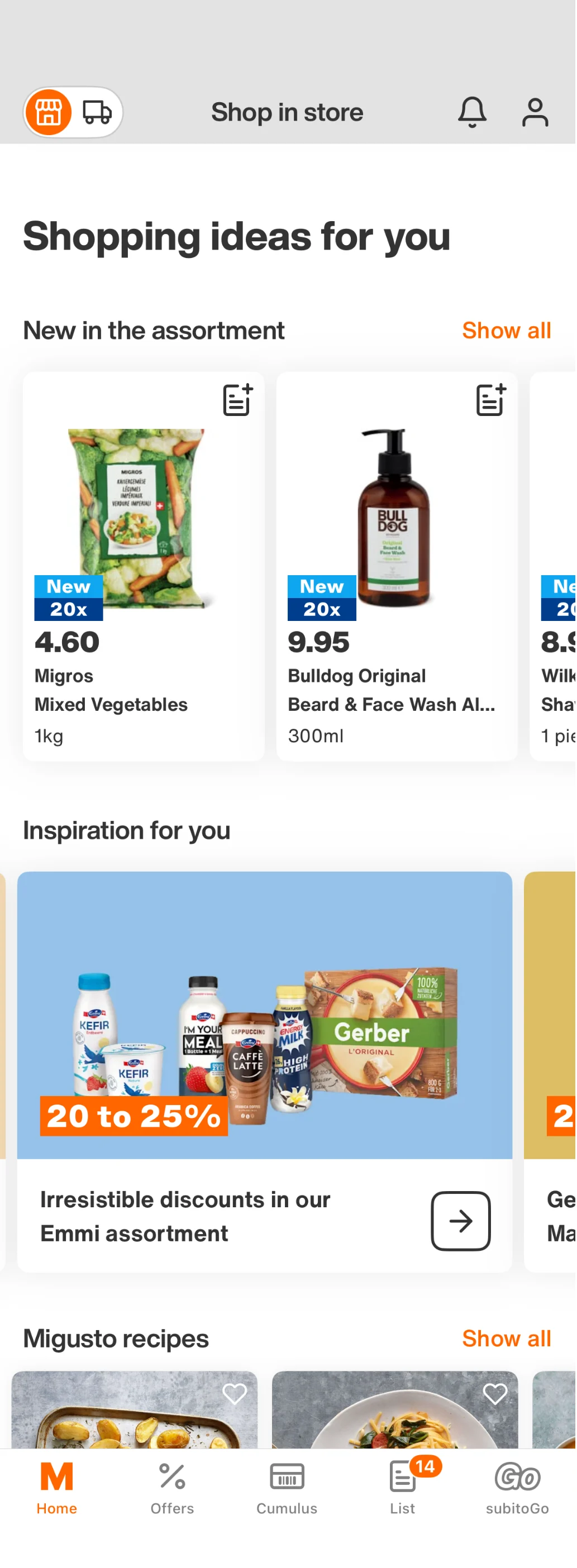Viewport: 577px width, 1568px height.
Task: Show all new assortment products
Action: point(507,331)
